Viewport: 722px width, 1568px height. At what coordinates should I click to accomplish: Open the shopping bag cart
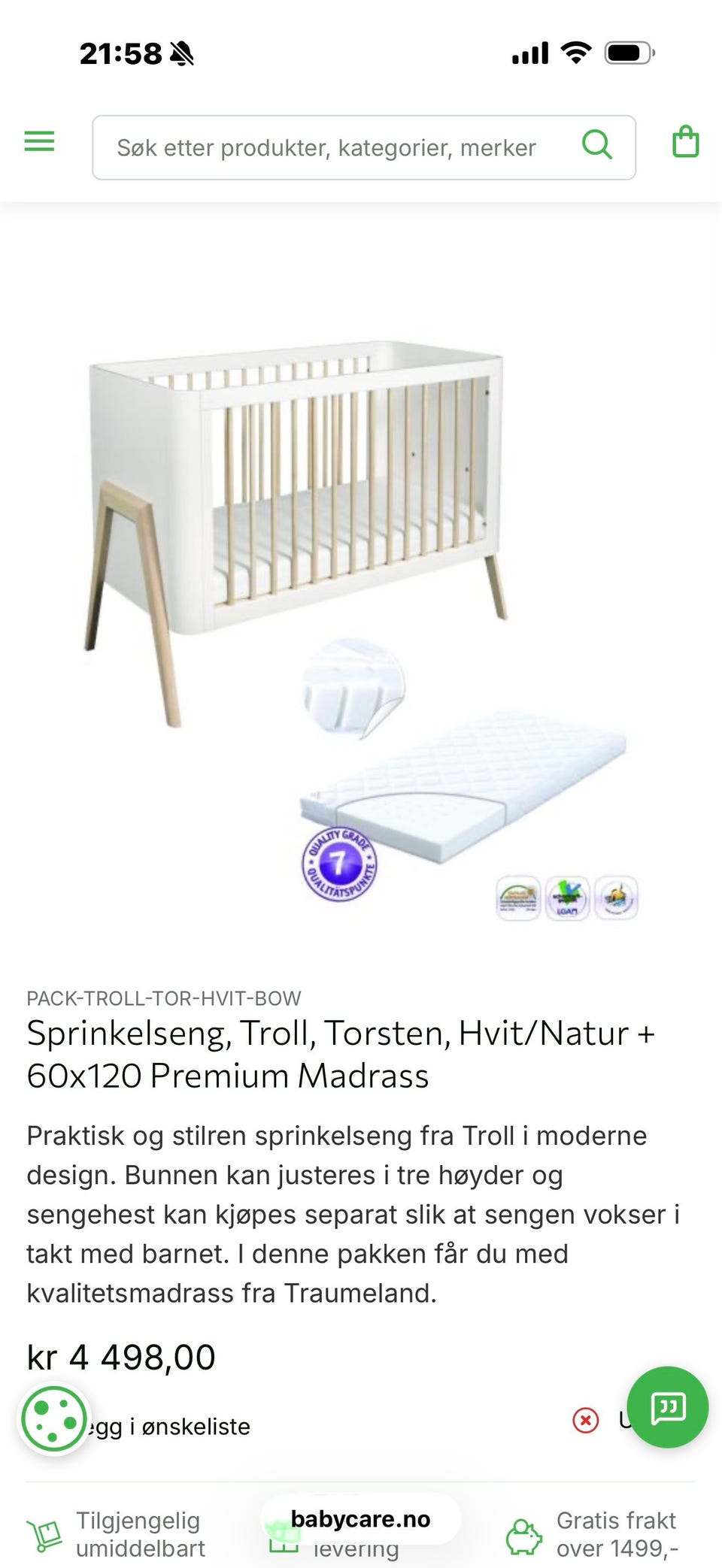685,141
